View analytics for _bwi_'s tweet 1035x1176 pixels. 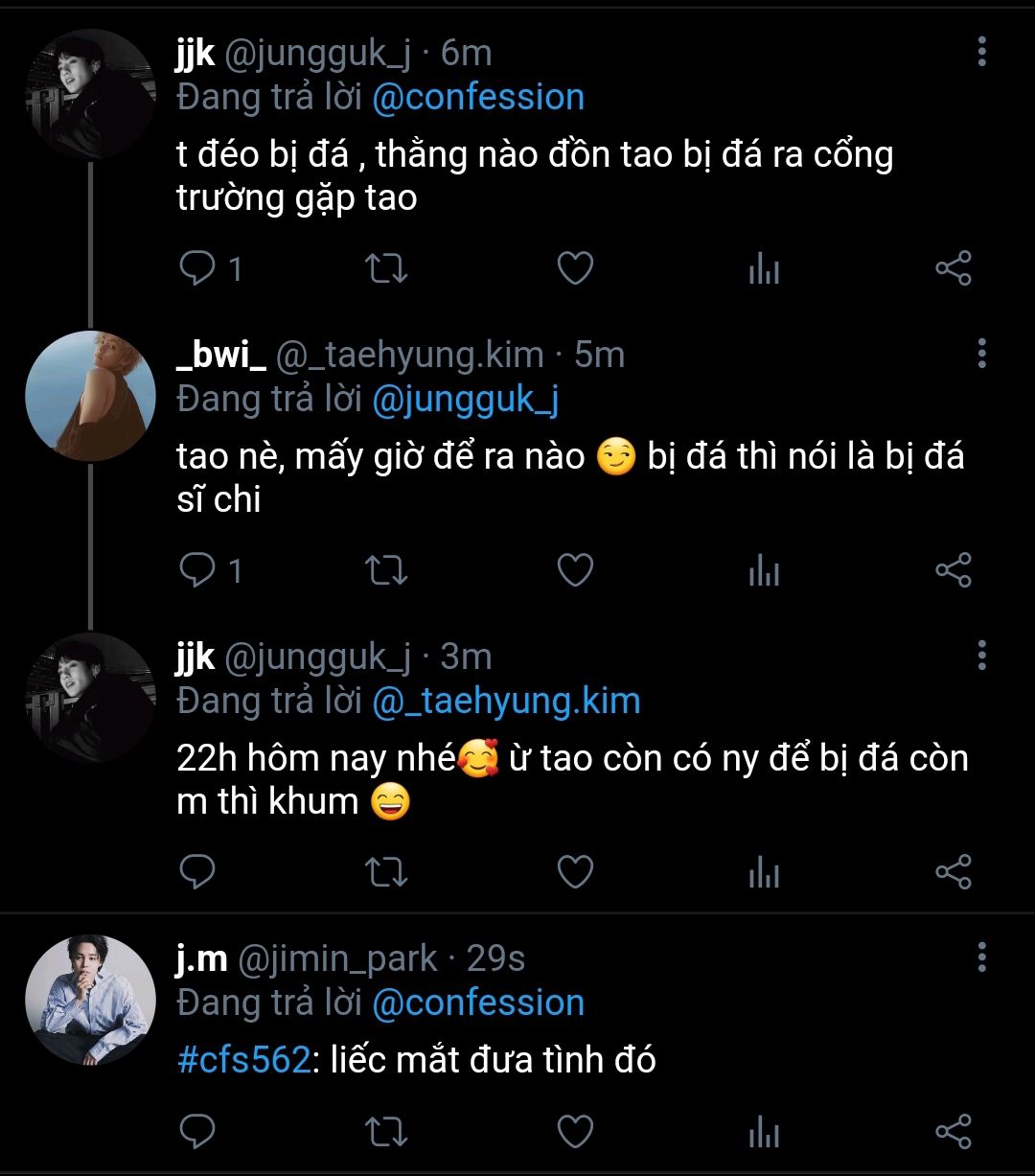tap(764, 572)
